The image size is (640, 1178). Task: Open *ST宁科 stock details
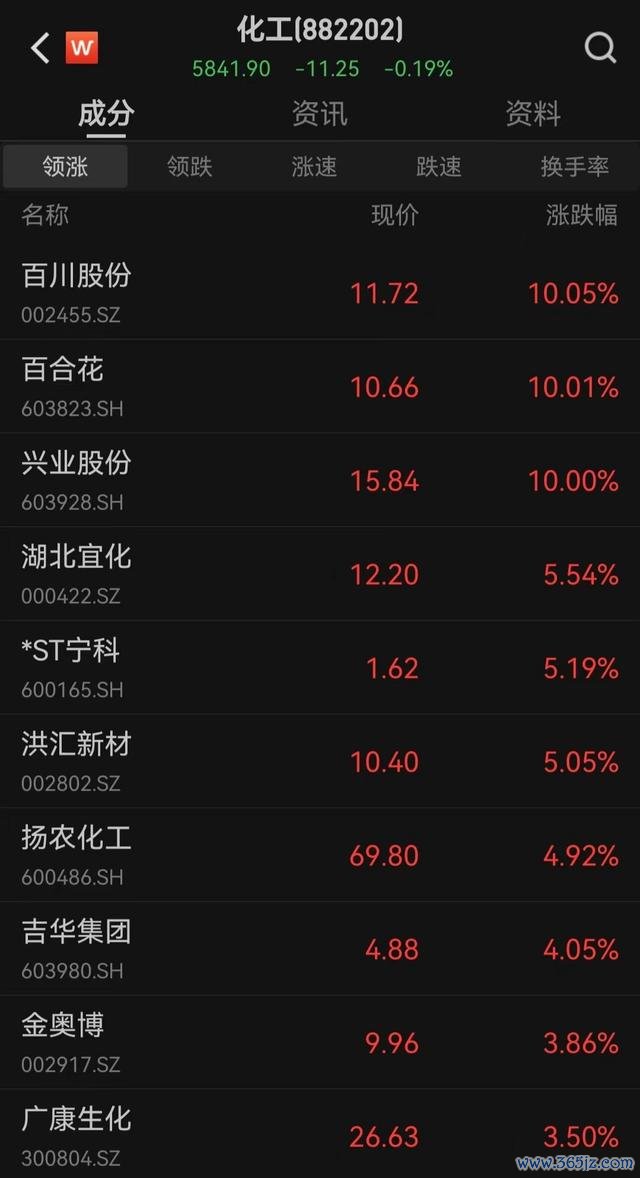click(x=320, y=667)
